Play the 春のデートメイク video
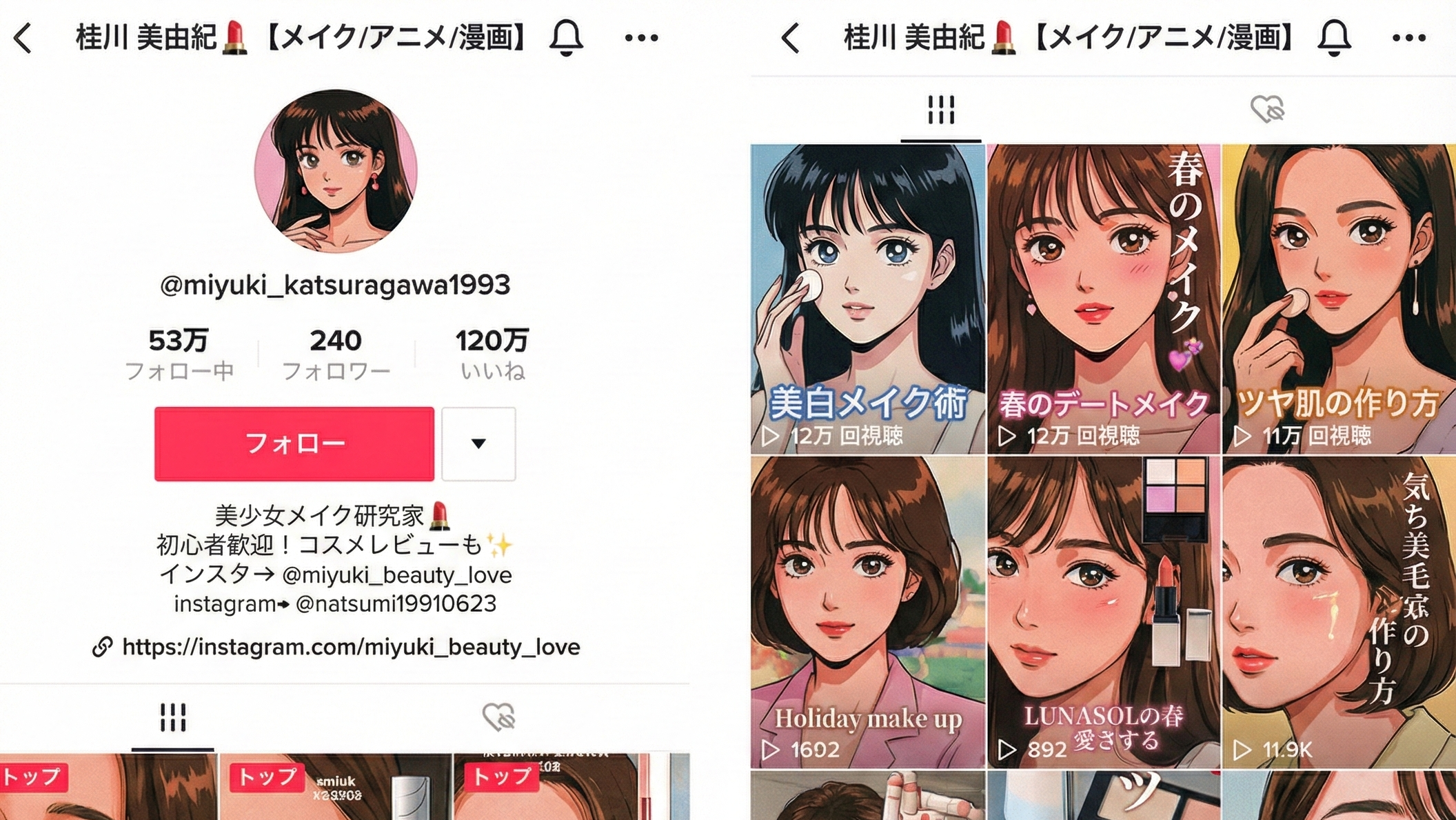Image resolution: width=1456 pixels, height=820 pixels. click(1103, 298)
